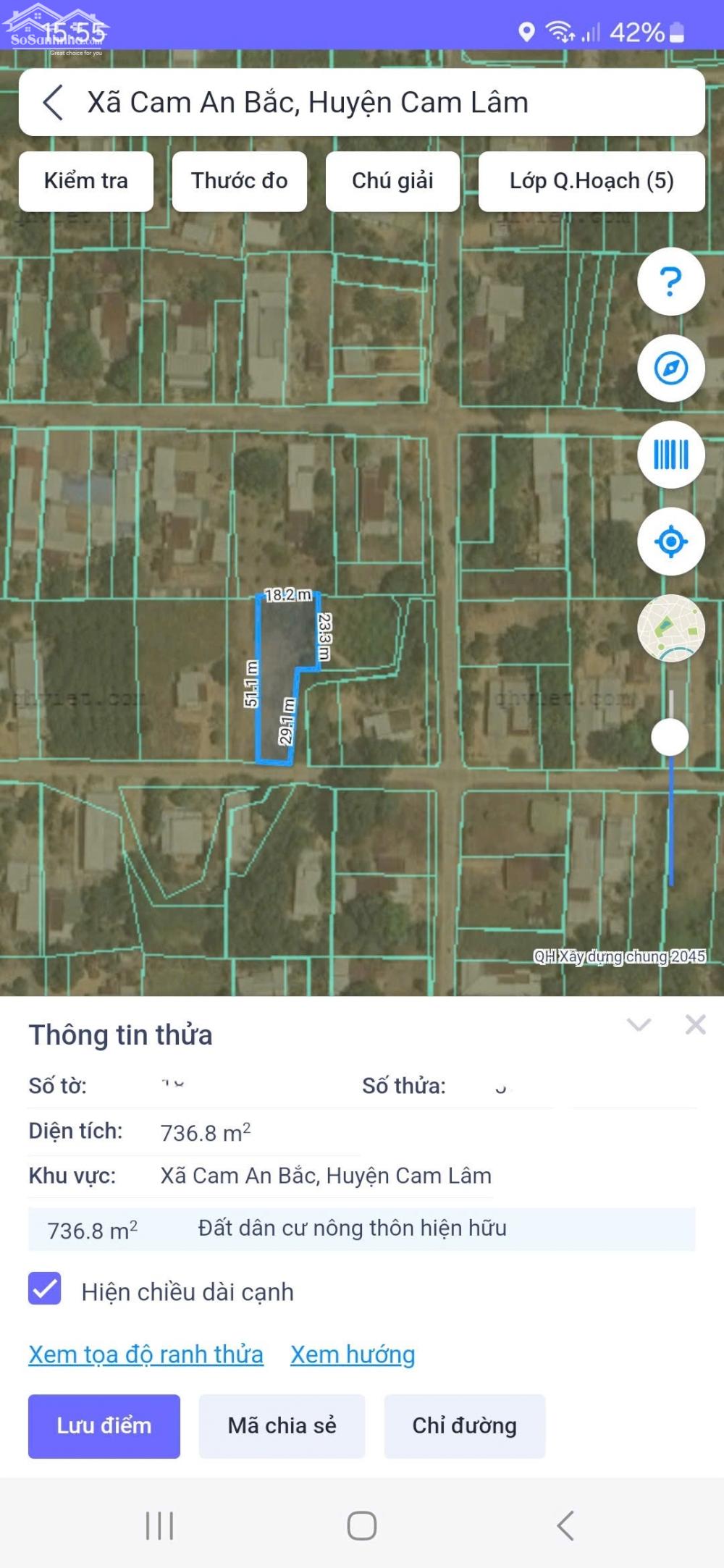Go to the system home screen
Screen dimensions: 724x1568
tap(361, 1525)
